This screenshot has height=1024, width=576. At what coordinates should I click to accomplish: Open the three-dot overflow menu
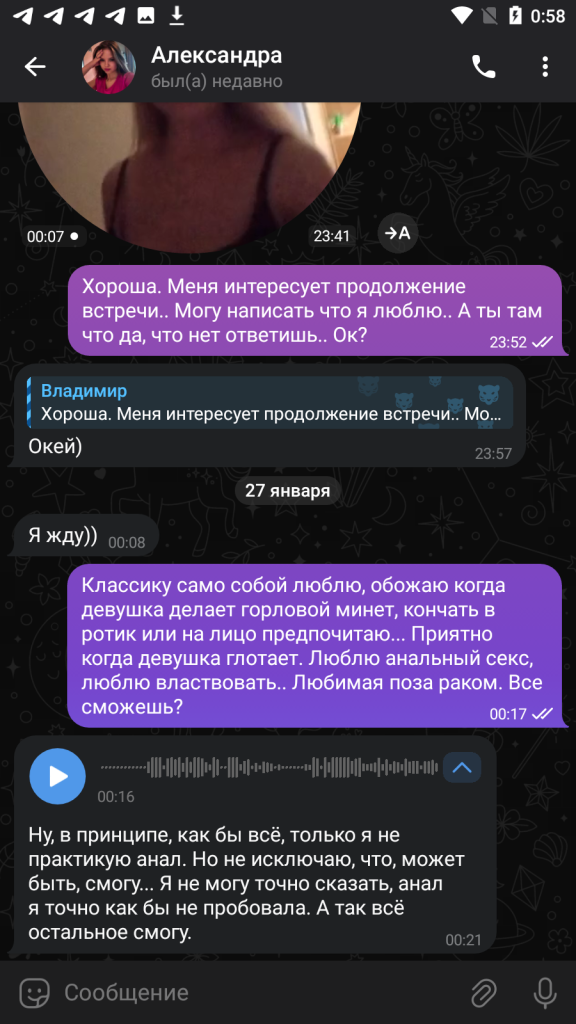[545, 67]
